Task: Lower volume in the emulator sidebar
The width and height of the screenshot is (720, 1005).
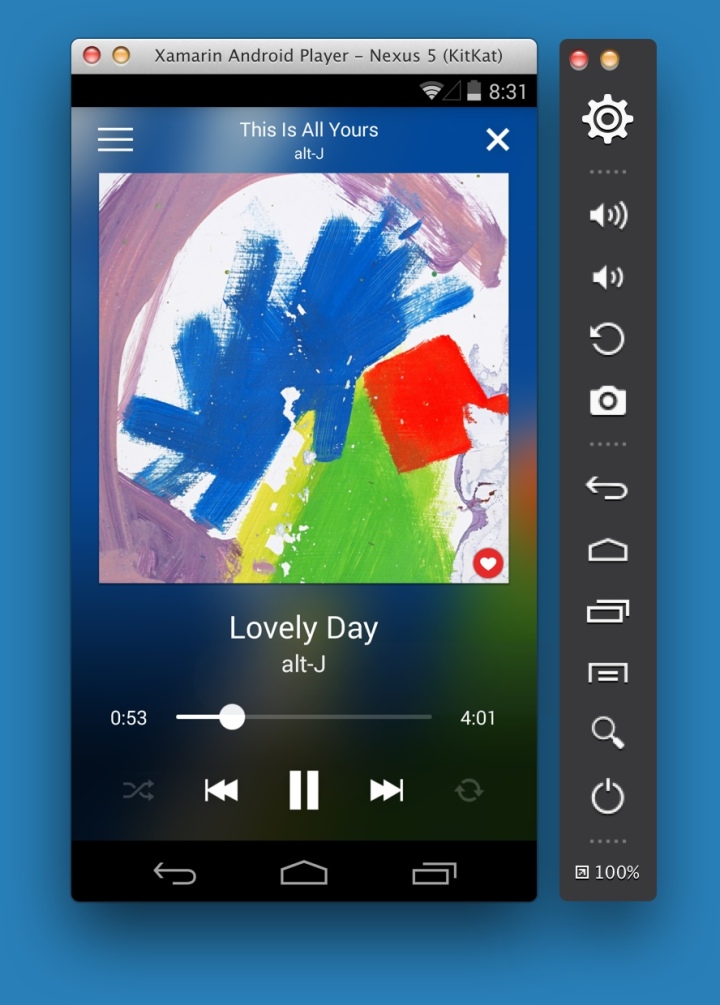Action: pyautogui.click(x=607, y=277)
